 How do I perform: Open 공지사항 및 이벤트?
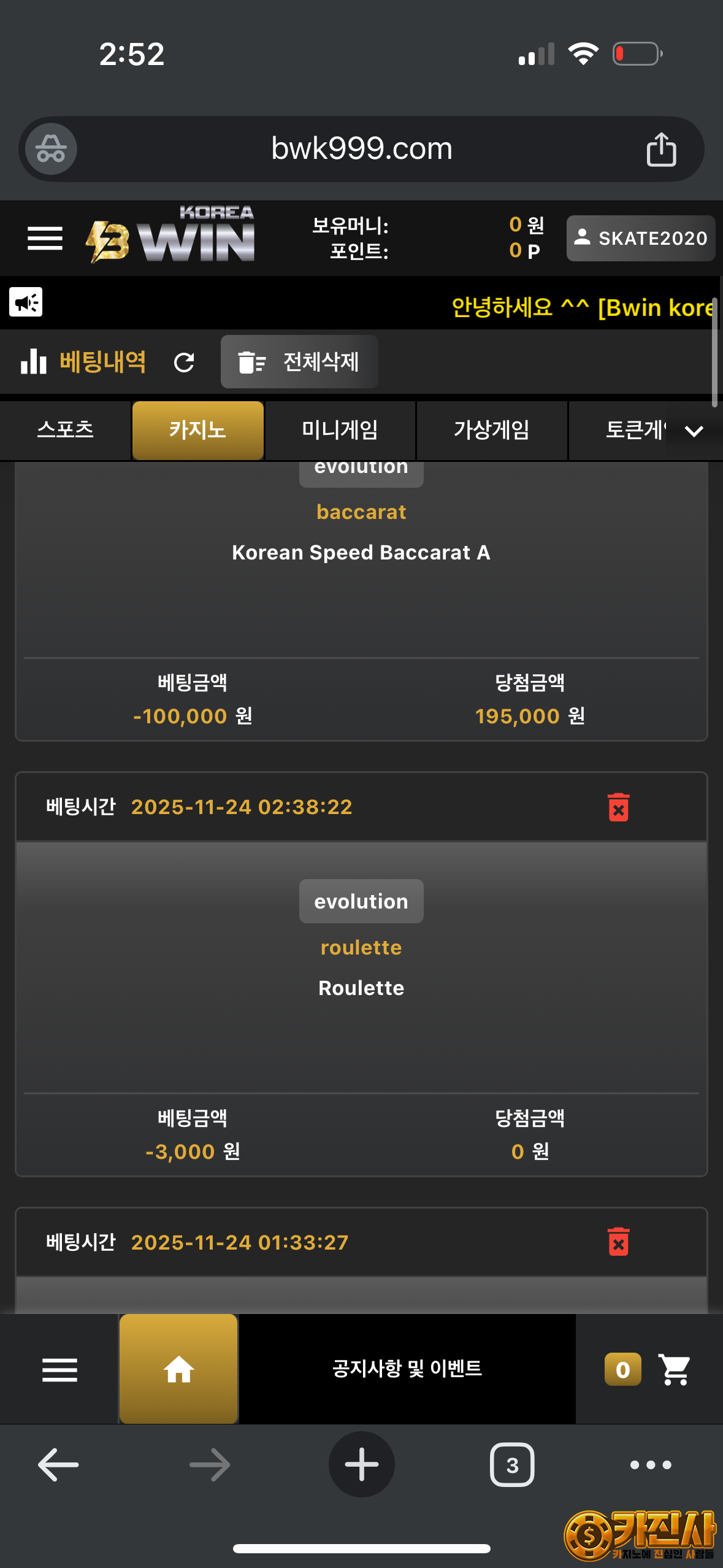[407, 1369]
